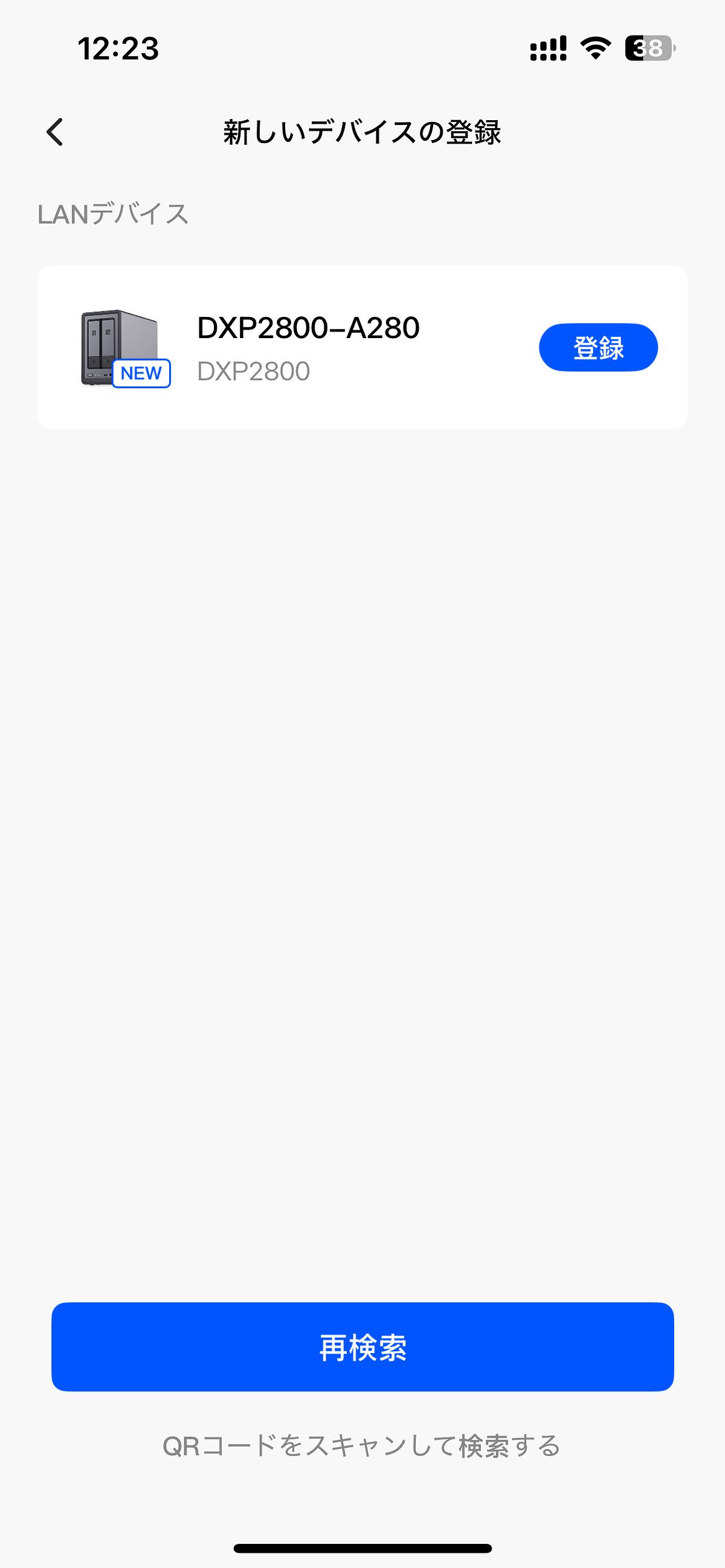Go back using the top arrow
Viewport: 725px width, 1568px height.
coord(55,132)
